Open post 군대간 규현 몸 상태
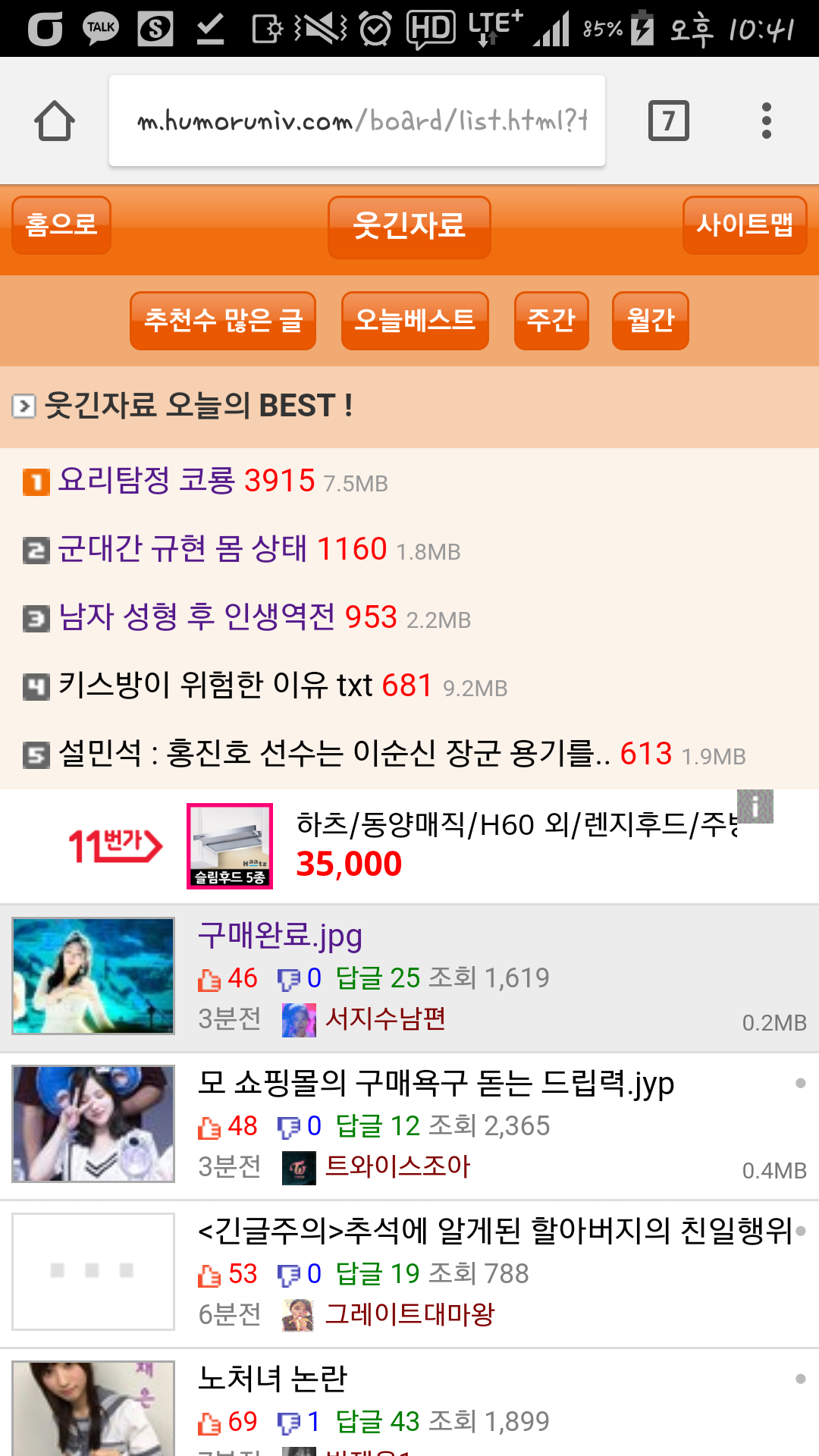Screen dimensions: 819x1456 [x=222, y=549]
